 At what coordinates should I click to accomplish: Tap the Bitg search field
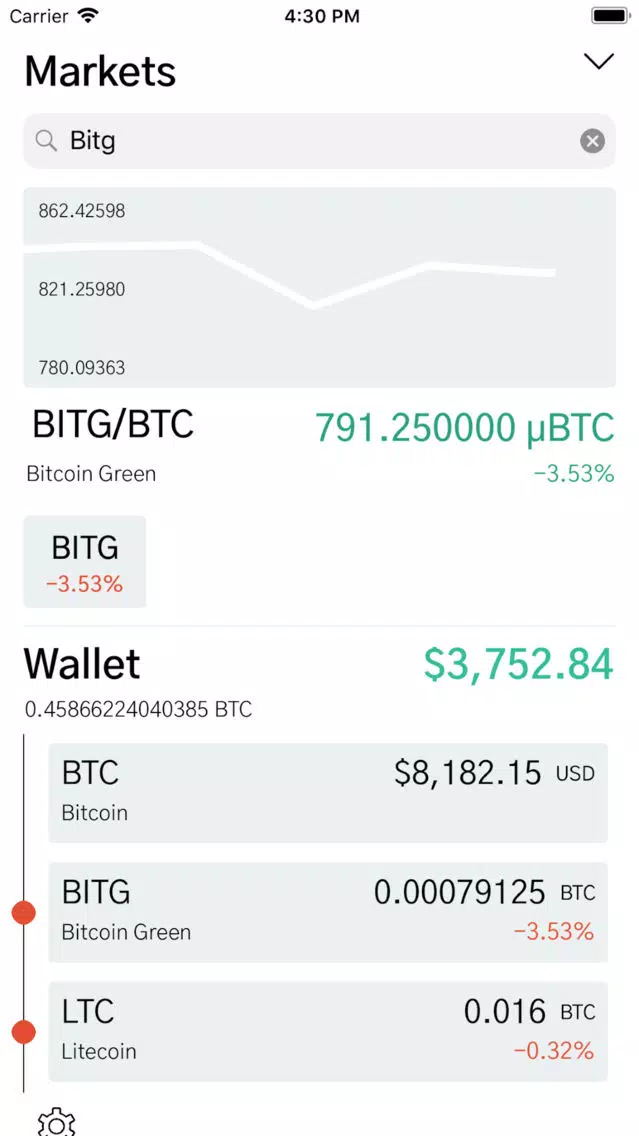pyautogui.click(x=319, y=141)
